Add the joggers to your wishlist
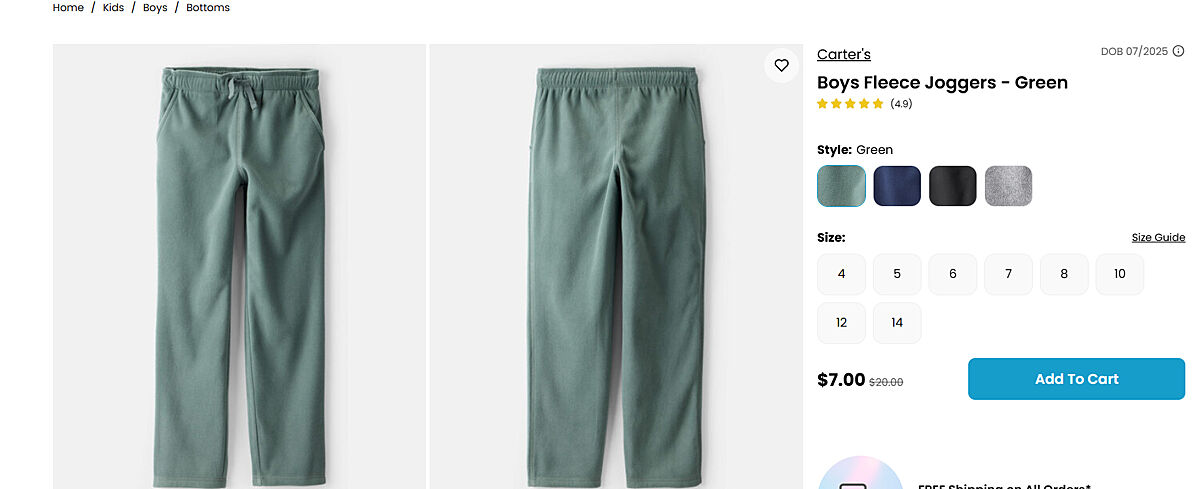1200x489 pixels. tap(781, 66)
